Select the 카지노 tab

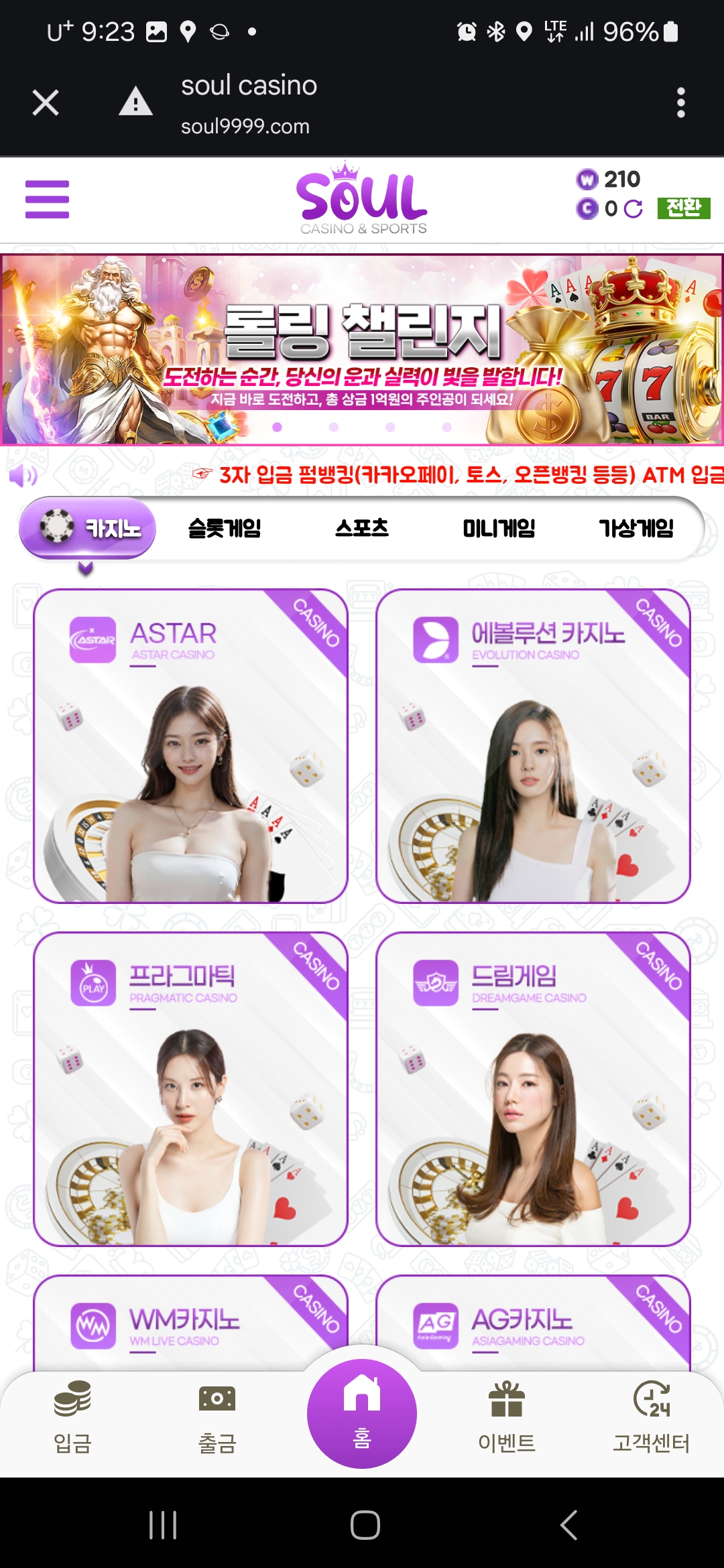coord(88,529)
